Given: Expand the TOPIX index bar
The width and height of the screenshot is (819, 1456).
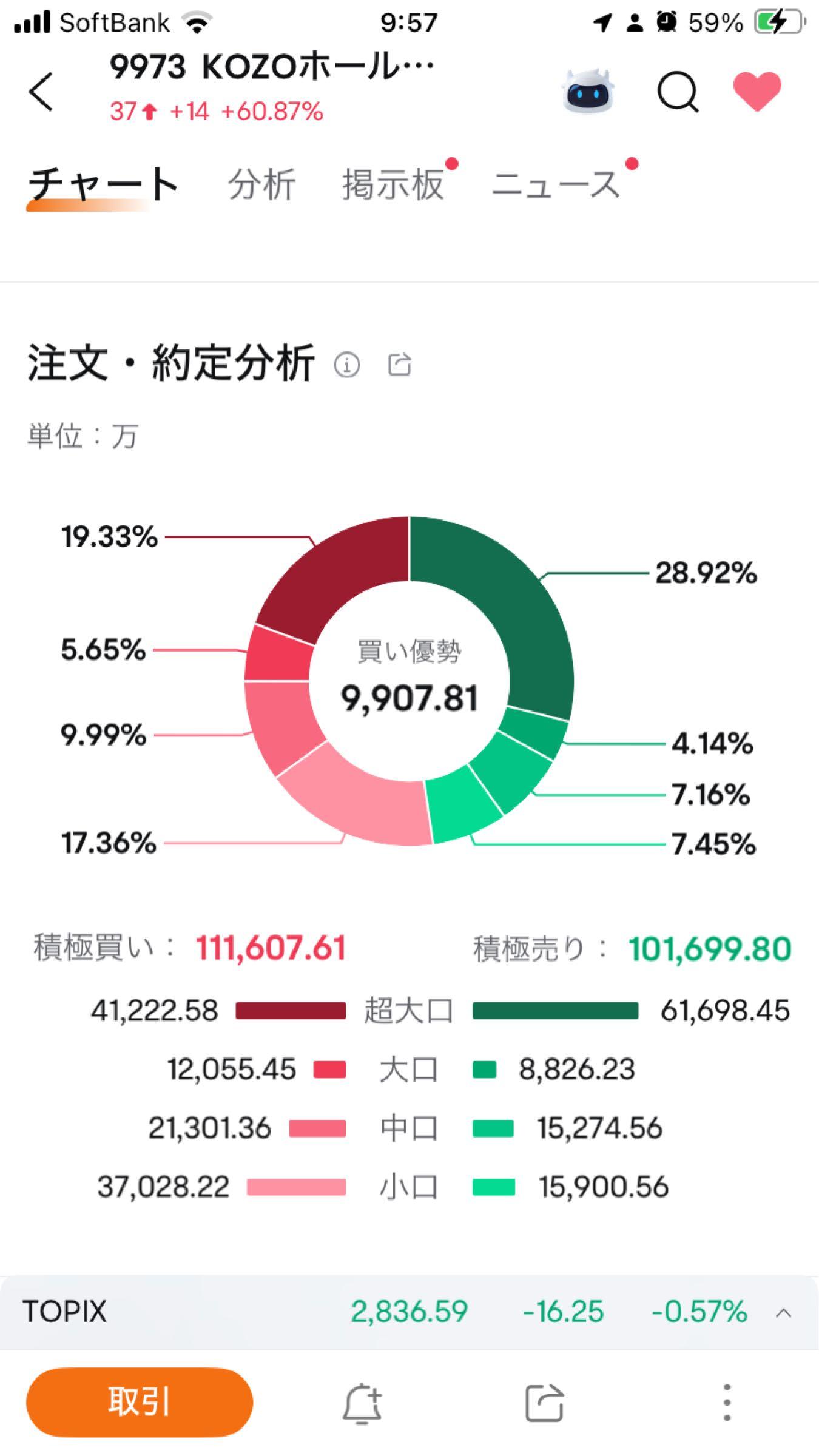Looking at the screenshot, I should tap(783, 1313).
